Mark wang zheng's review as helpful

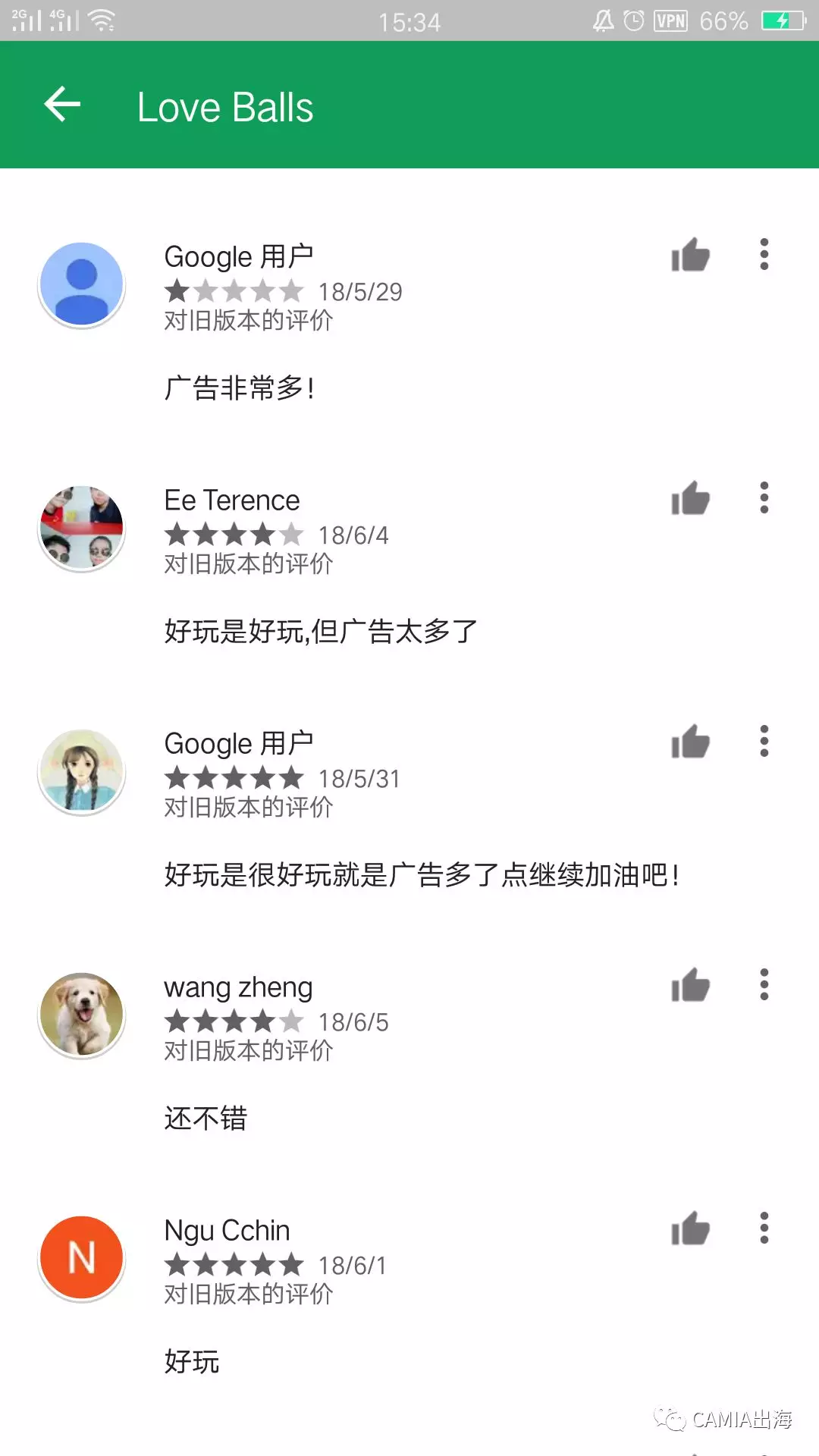690,985
